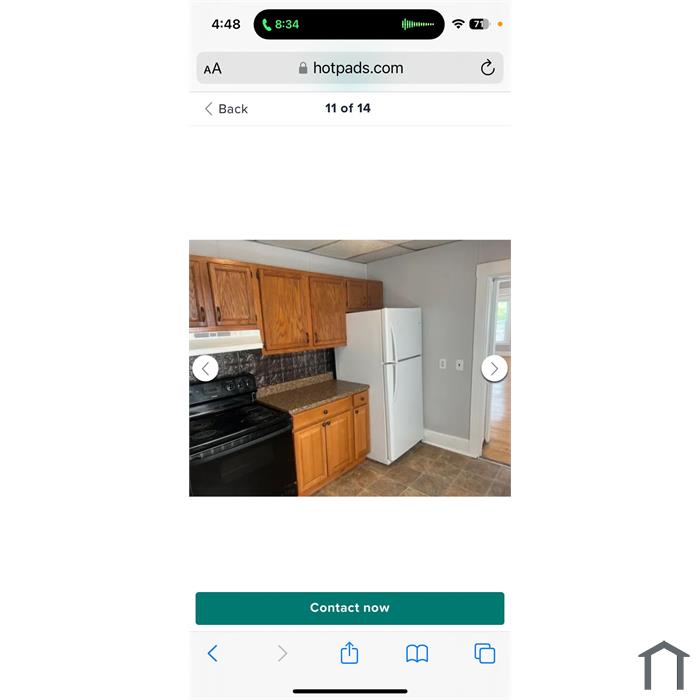Tap the Contact now button

[x=349, y=608]
